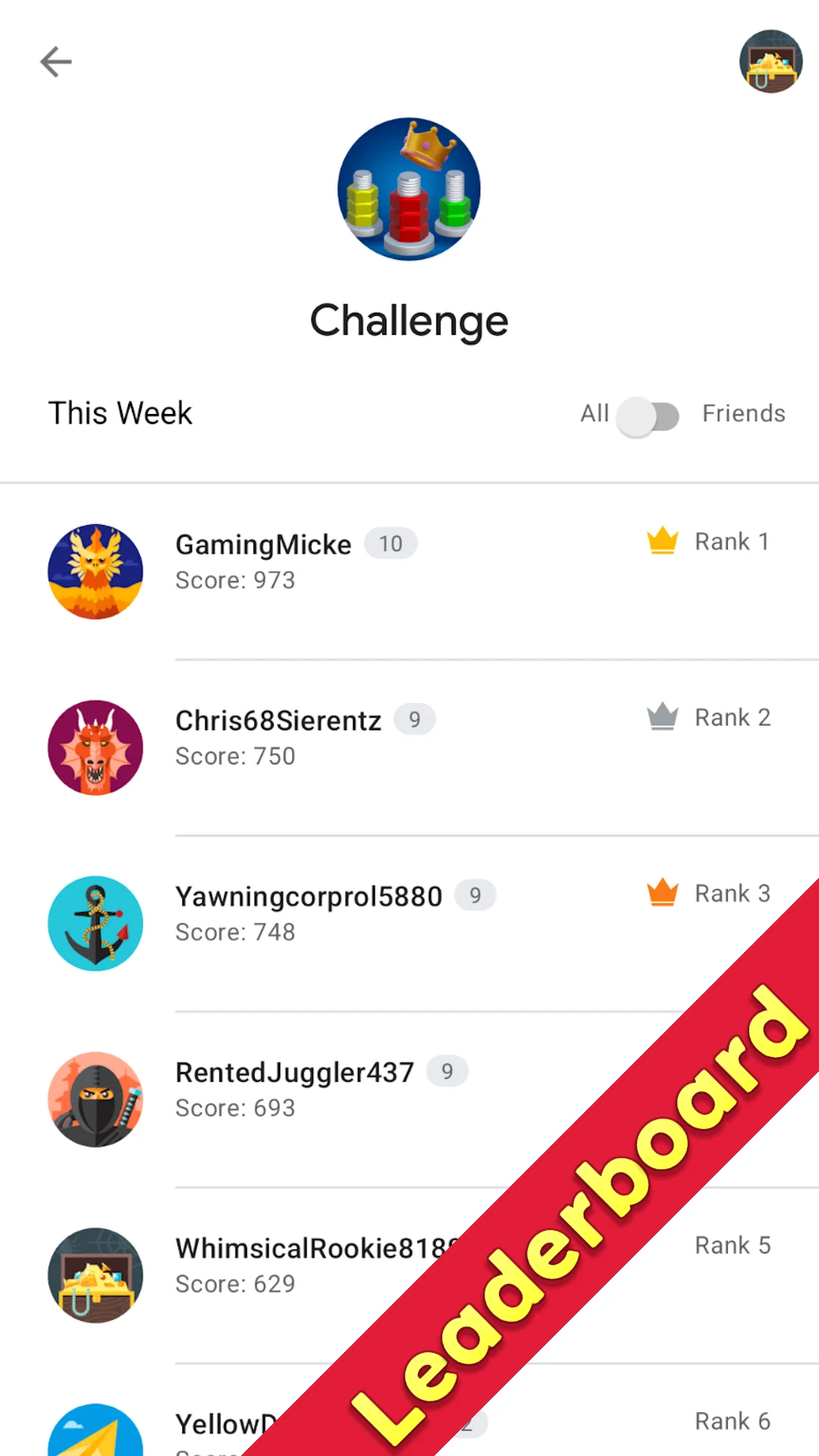Open the This Week time filter

pyautogui.click(x=120, y=413)
